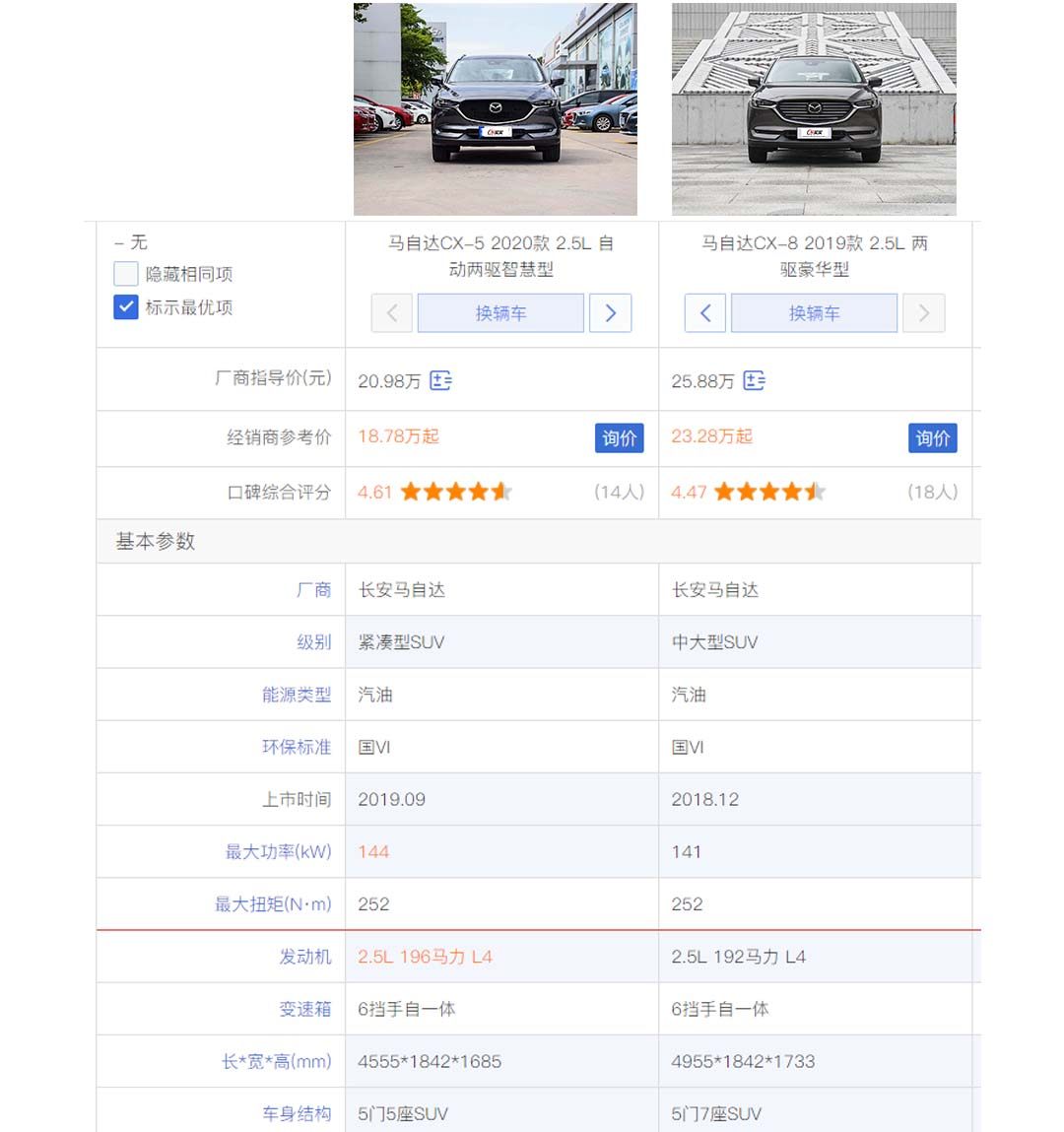This screenshot has width=1064, height=1132.
Task: Open price calculator beside 20.98万
Action: [440, 381]
